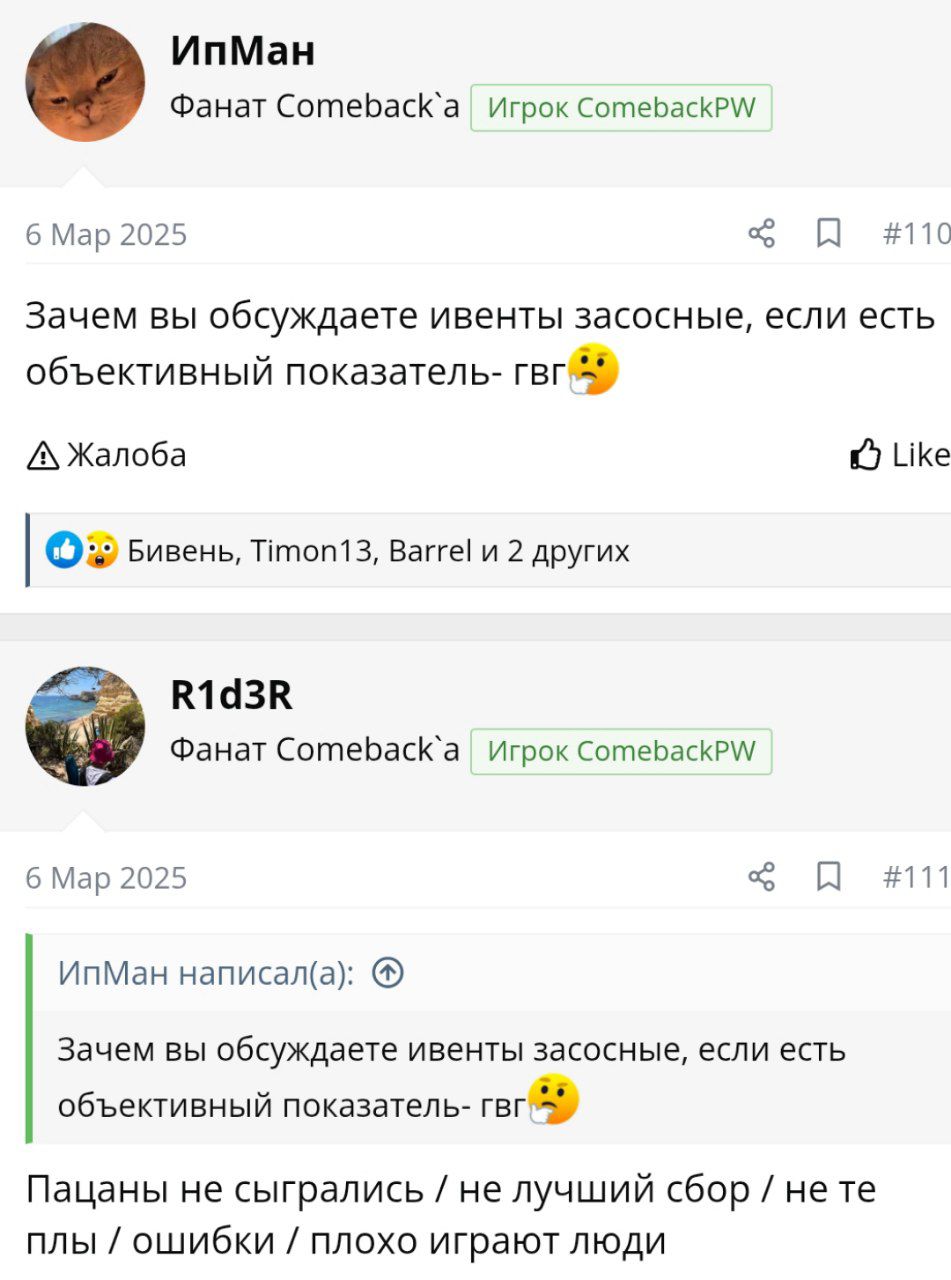Share post #110
The image size is (951, 1280).
click(762, 235)
